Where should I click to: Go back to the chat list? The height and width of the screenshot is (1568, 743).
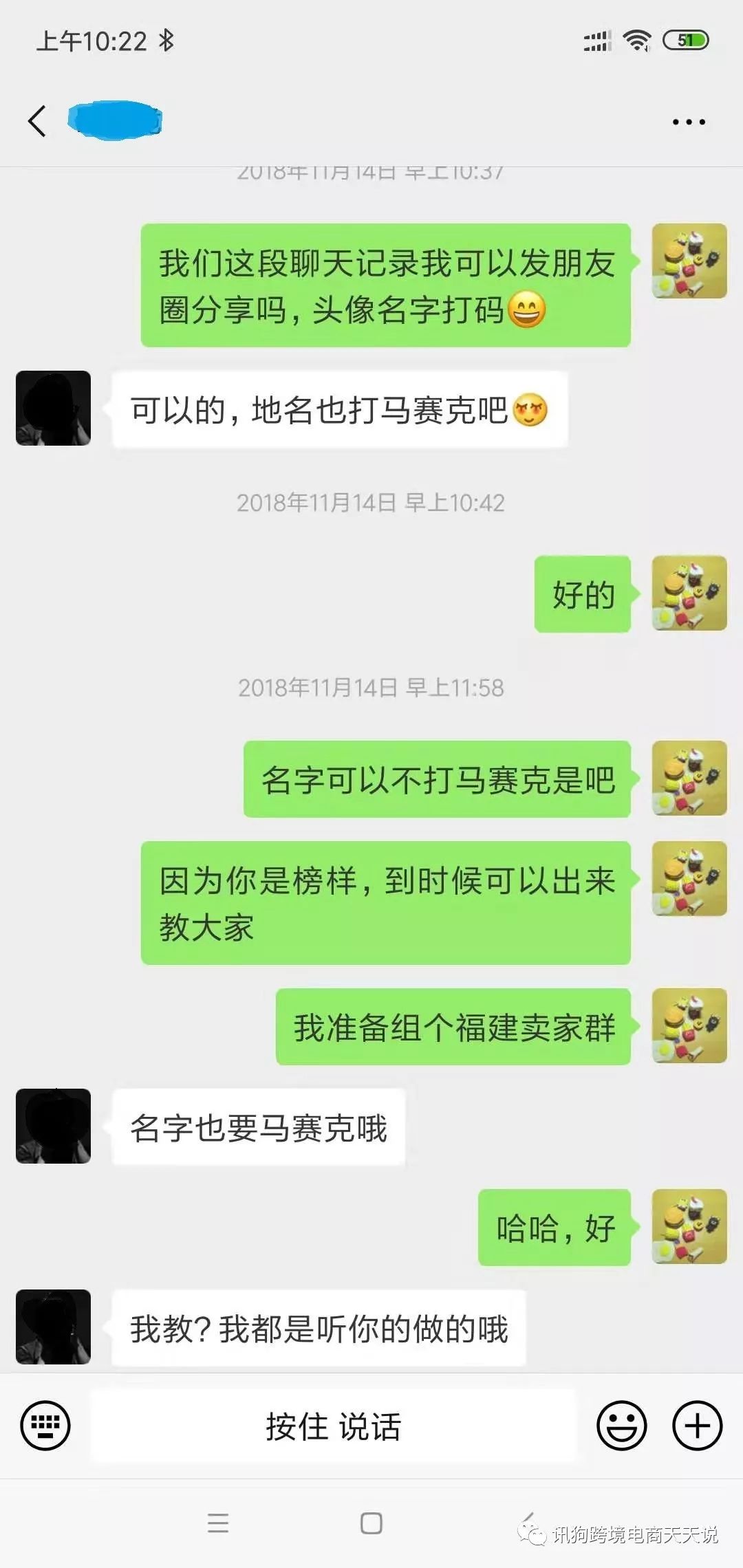point(38,121)
